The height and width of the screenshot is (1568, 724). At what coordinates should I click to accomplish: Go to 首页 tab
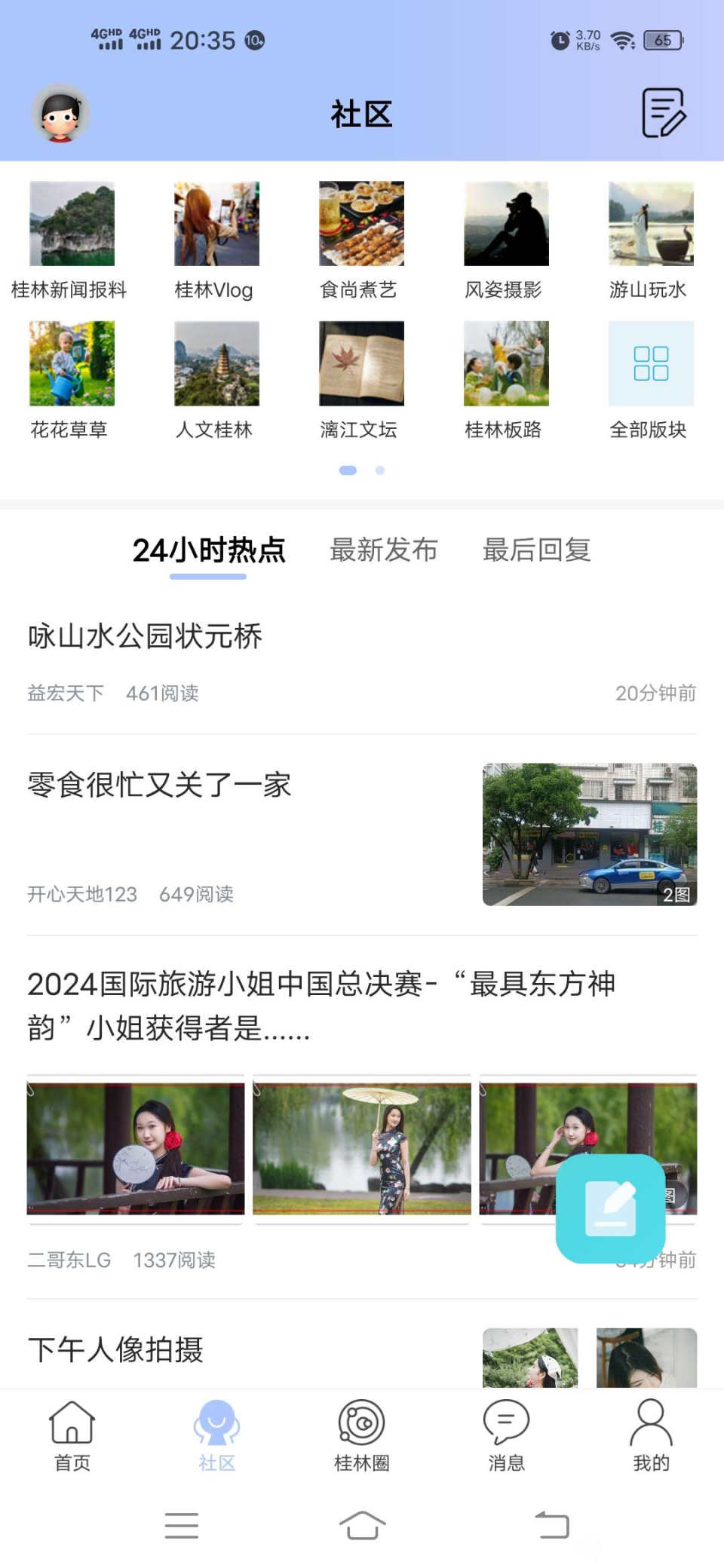click(x=72, y=1436)
